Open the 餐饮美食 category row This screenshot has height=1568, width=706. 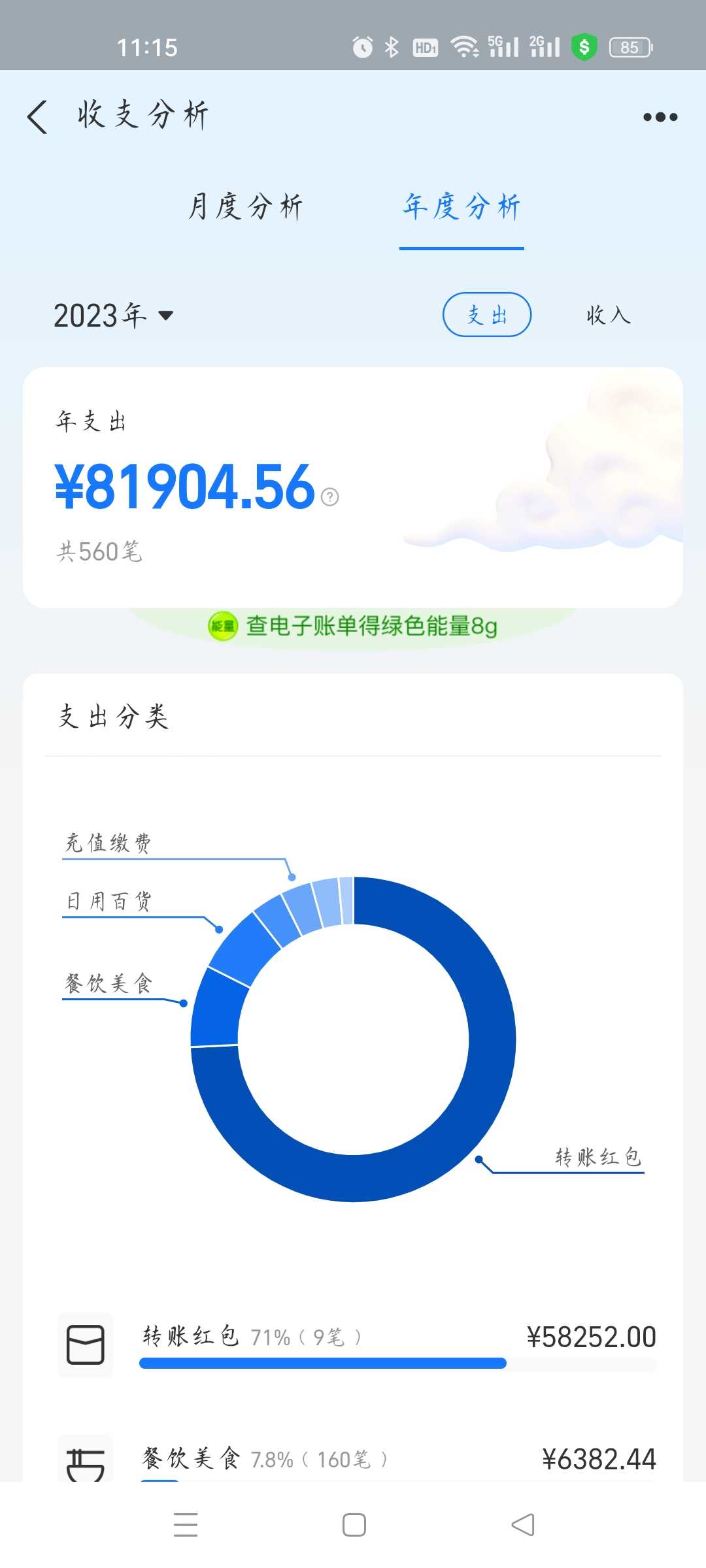(357, 1458)
